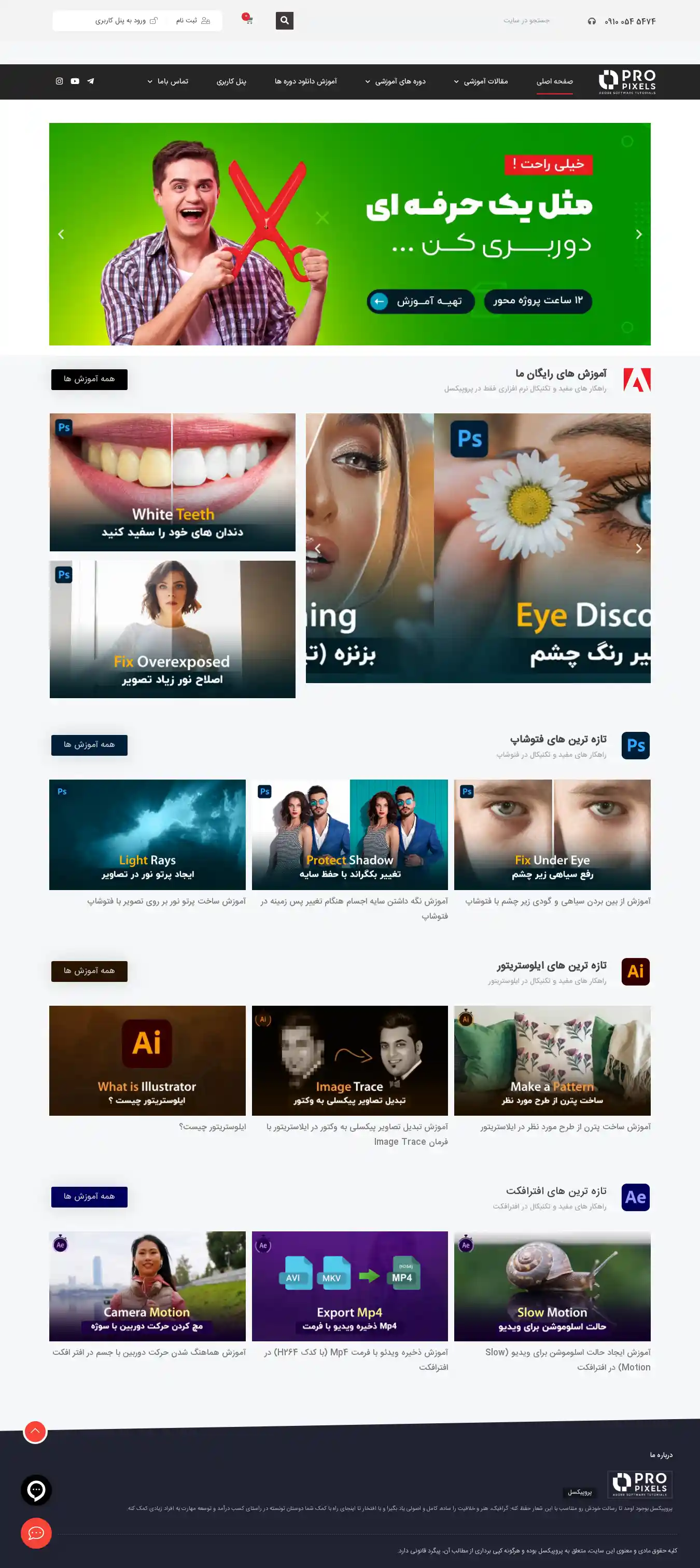Go to next slide on main banner
The height and width of the screenshot is (1568, 700).
(638, 234)
